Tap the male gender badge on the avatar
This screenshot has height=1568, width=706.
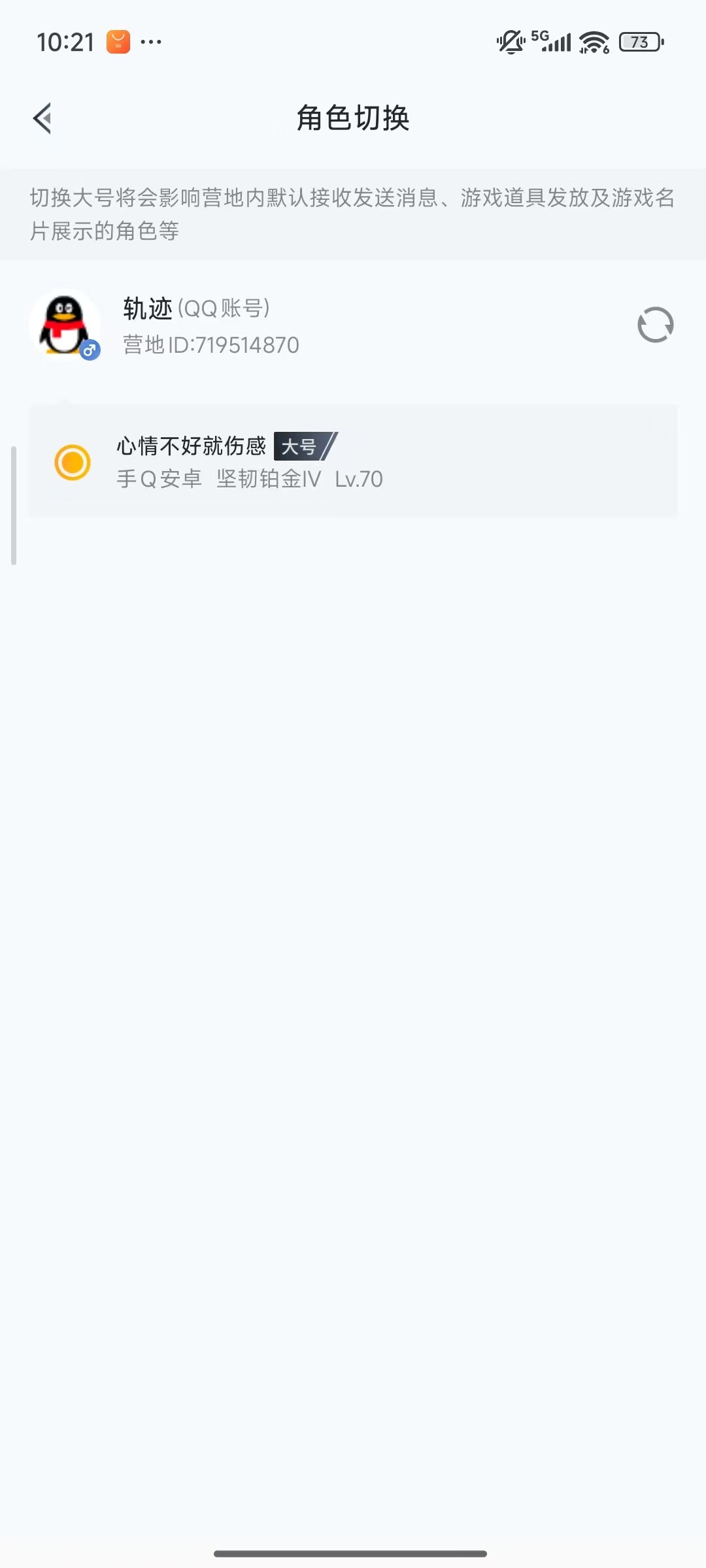click(89, 351)
